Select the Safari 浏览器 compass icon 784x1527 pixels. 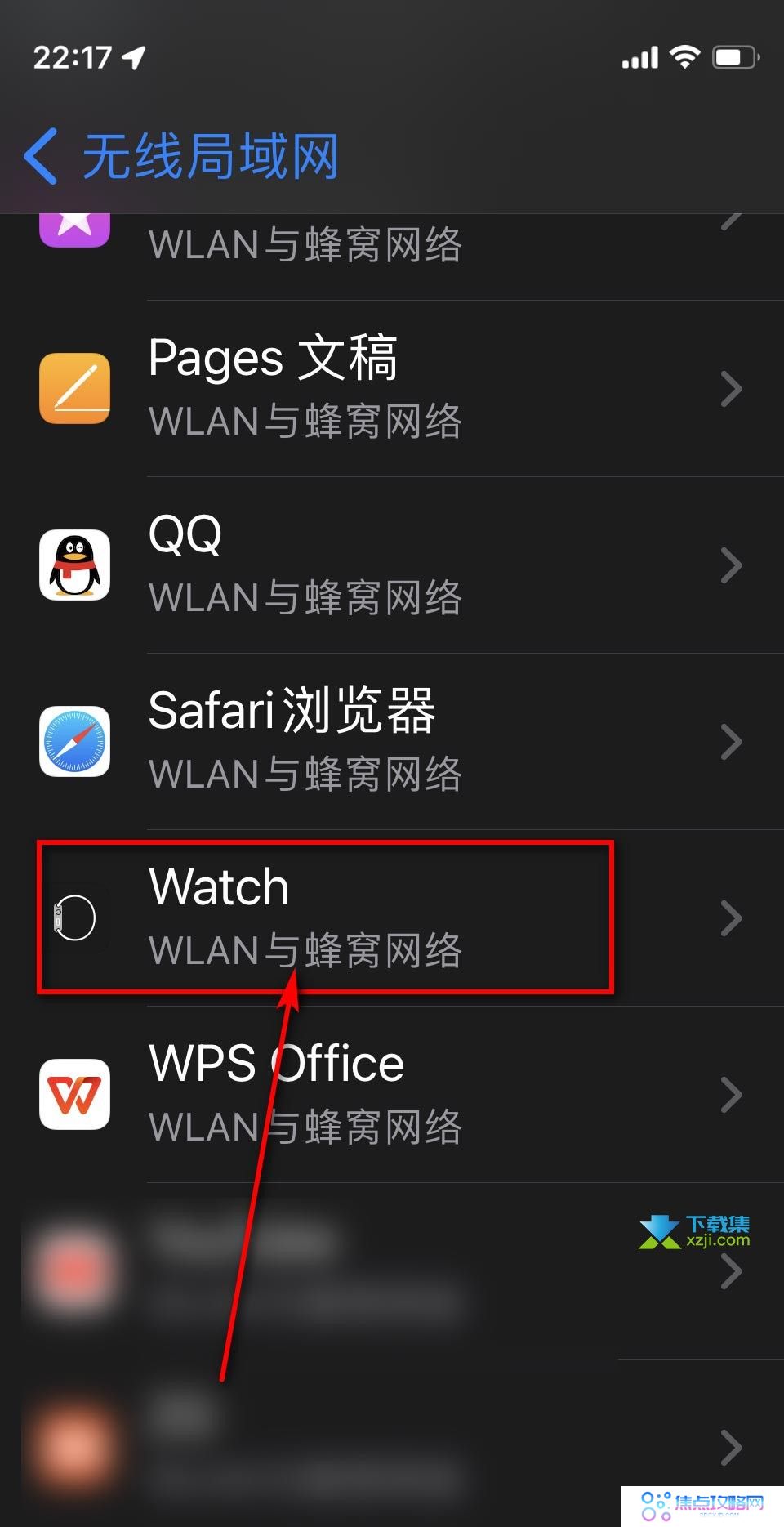(x=74, y=741)
